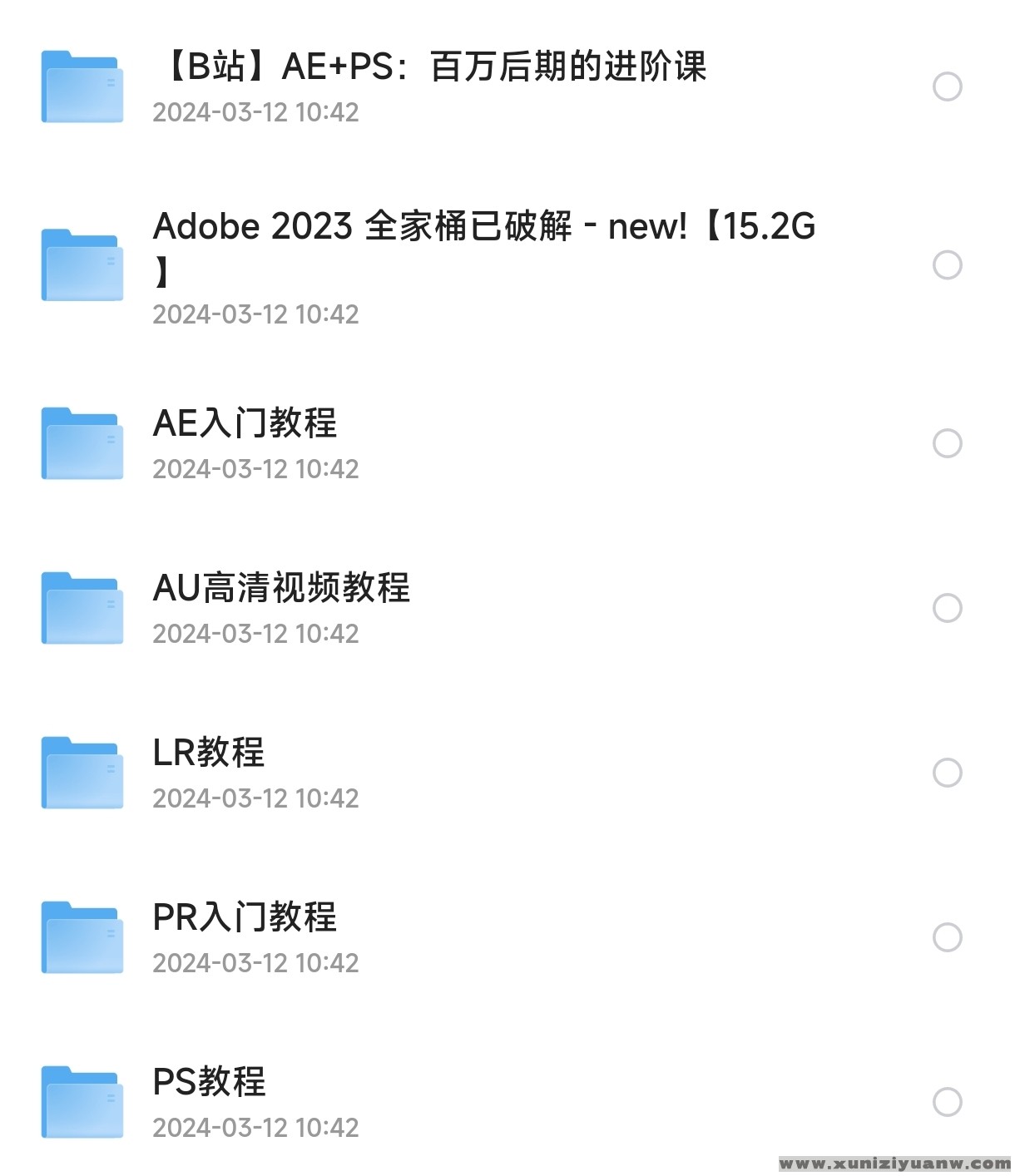
Task: Open the 【B站】AE+PS 百万后期的进阶课 folder
Action: (428, 68)
